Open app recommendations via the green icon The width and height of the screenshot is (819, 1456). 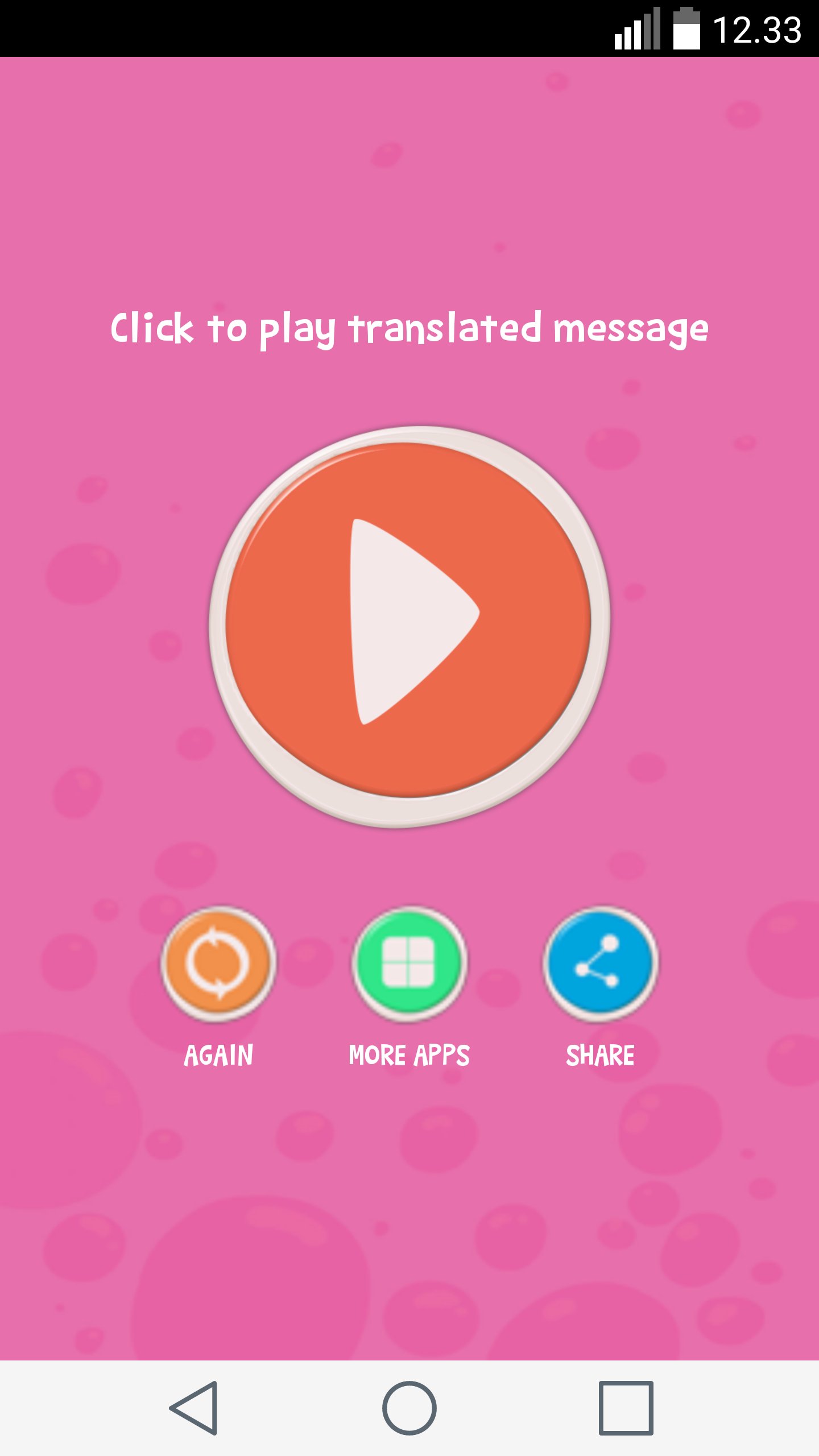click(409, 965)
